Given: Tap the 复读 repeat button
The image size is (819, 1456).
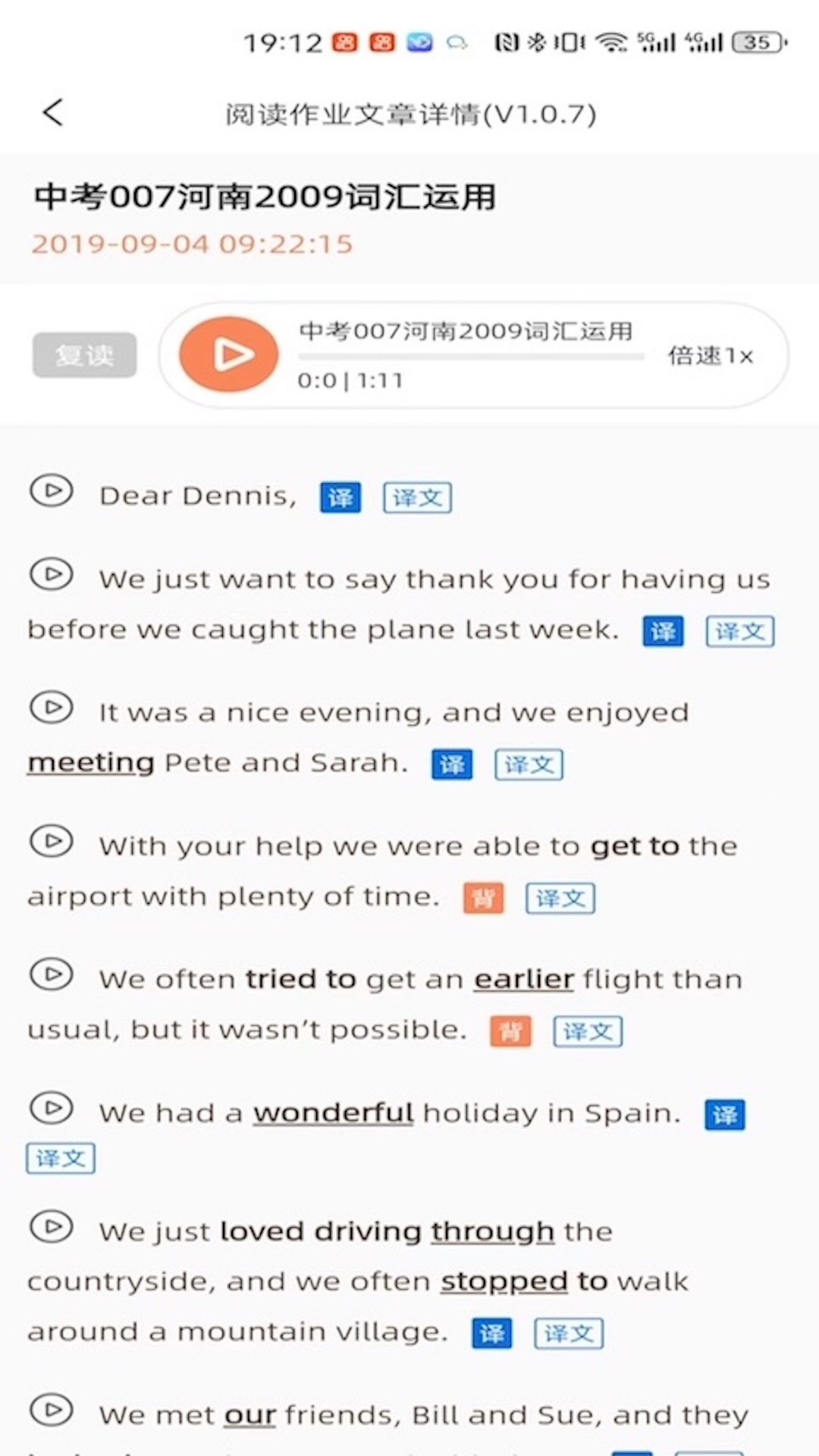Looking at the screenshot, I should click(x=84, y=355).
